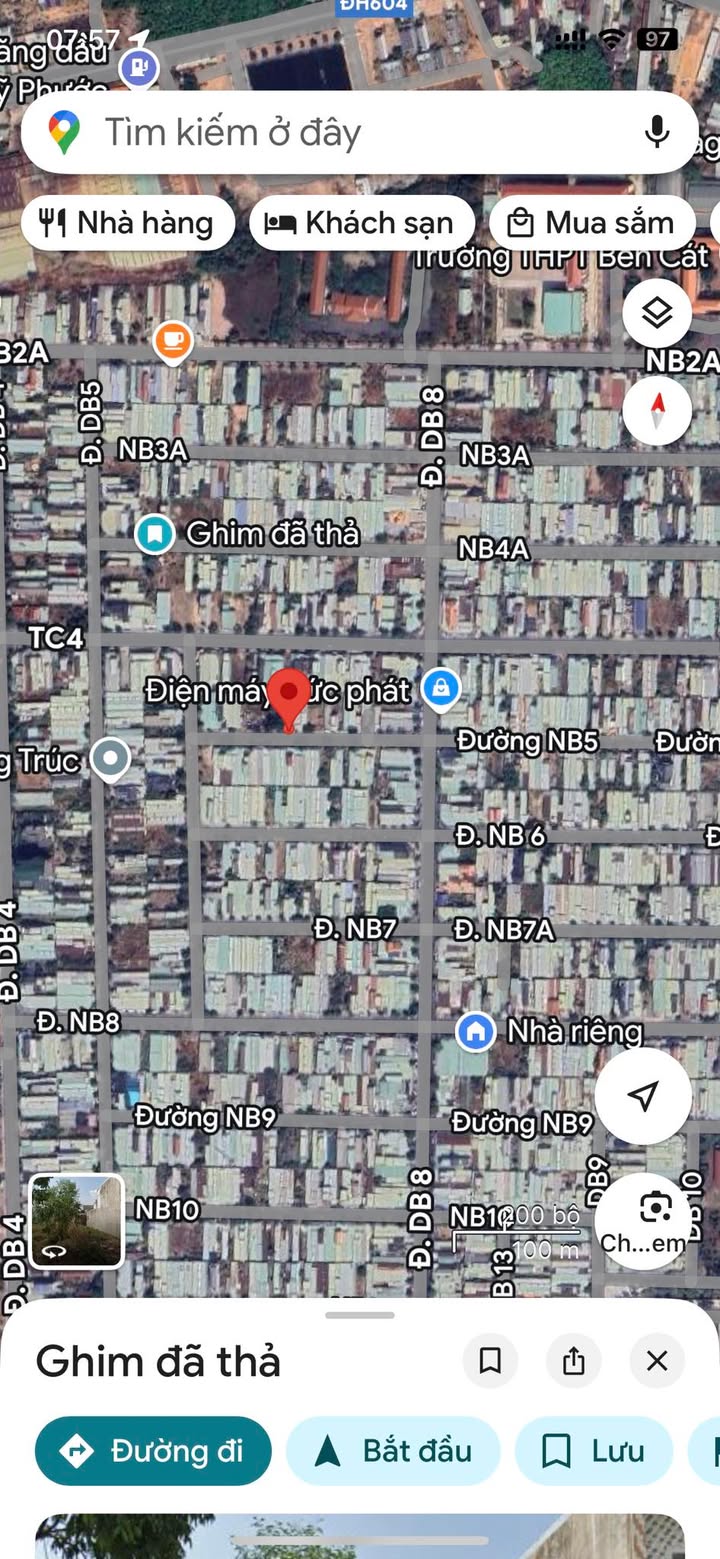This screenshot has width=720, height=1559.
Task: Bookmark the dropped pin
Action: [490, 1360]
